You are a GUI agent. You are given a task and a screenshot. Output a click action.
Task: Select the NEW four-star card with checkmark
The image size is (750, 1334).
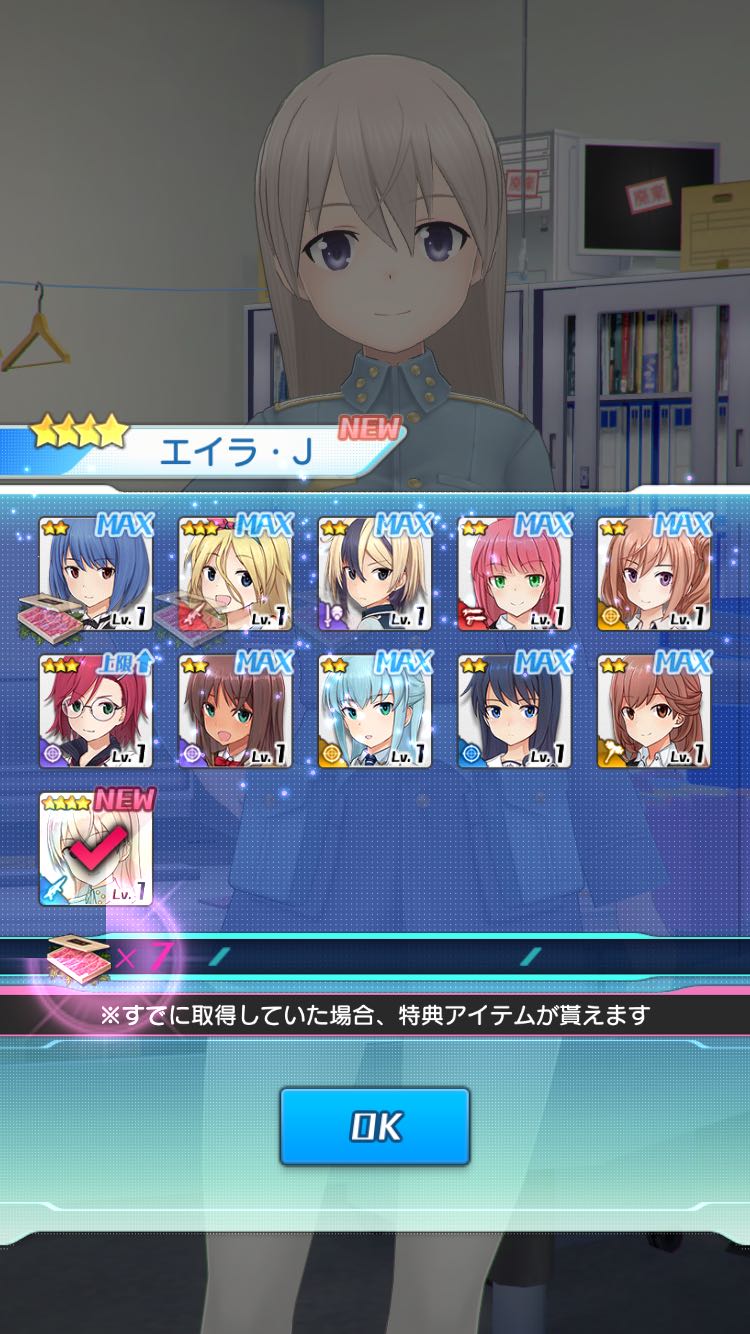click(x=96, y=849)
